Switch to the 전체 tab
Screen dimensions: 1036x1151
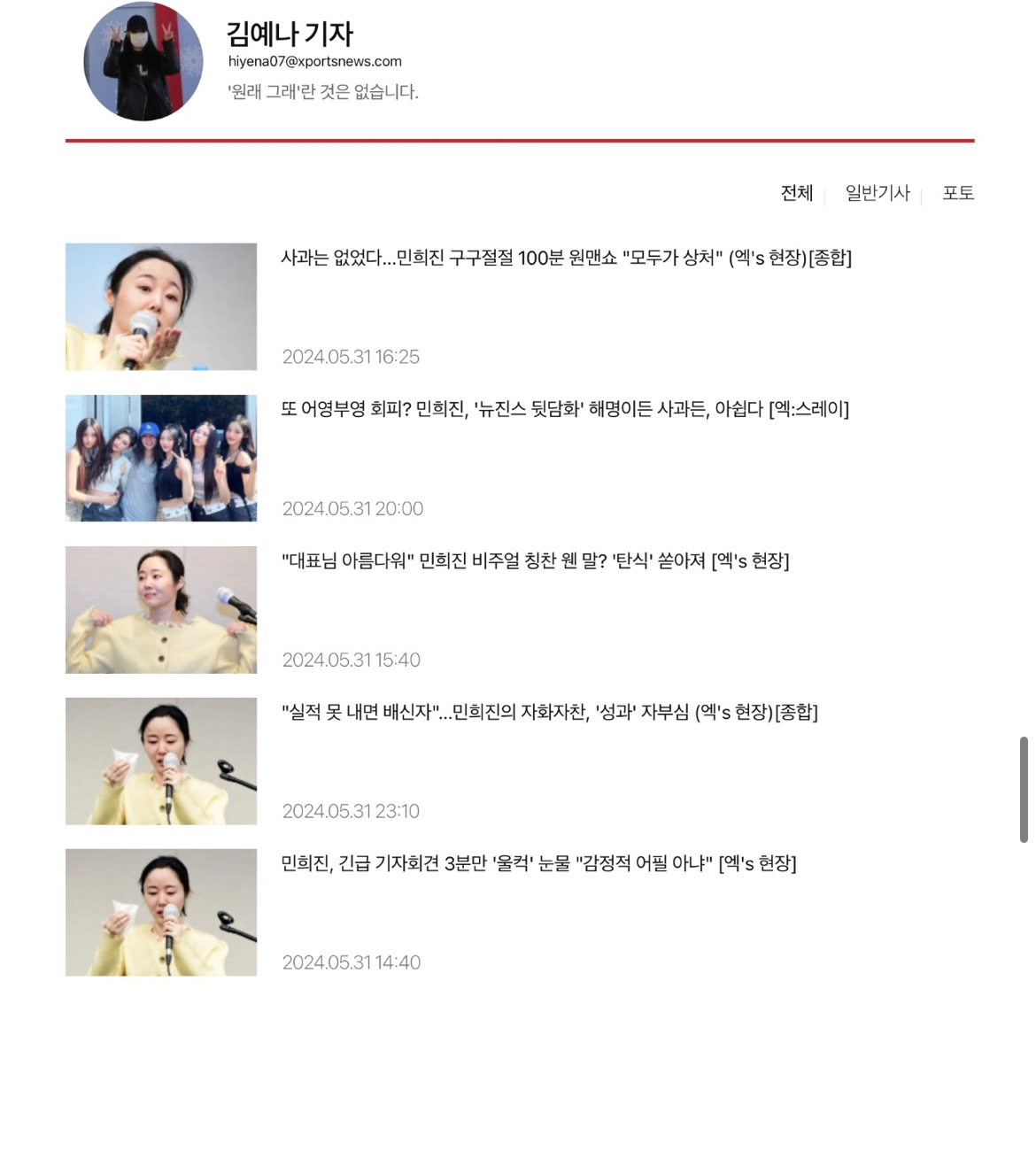pyautogui.click(x=796, y=193)
